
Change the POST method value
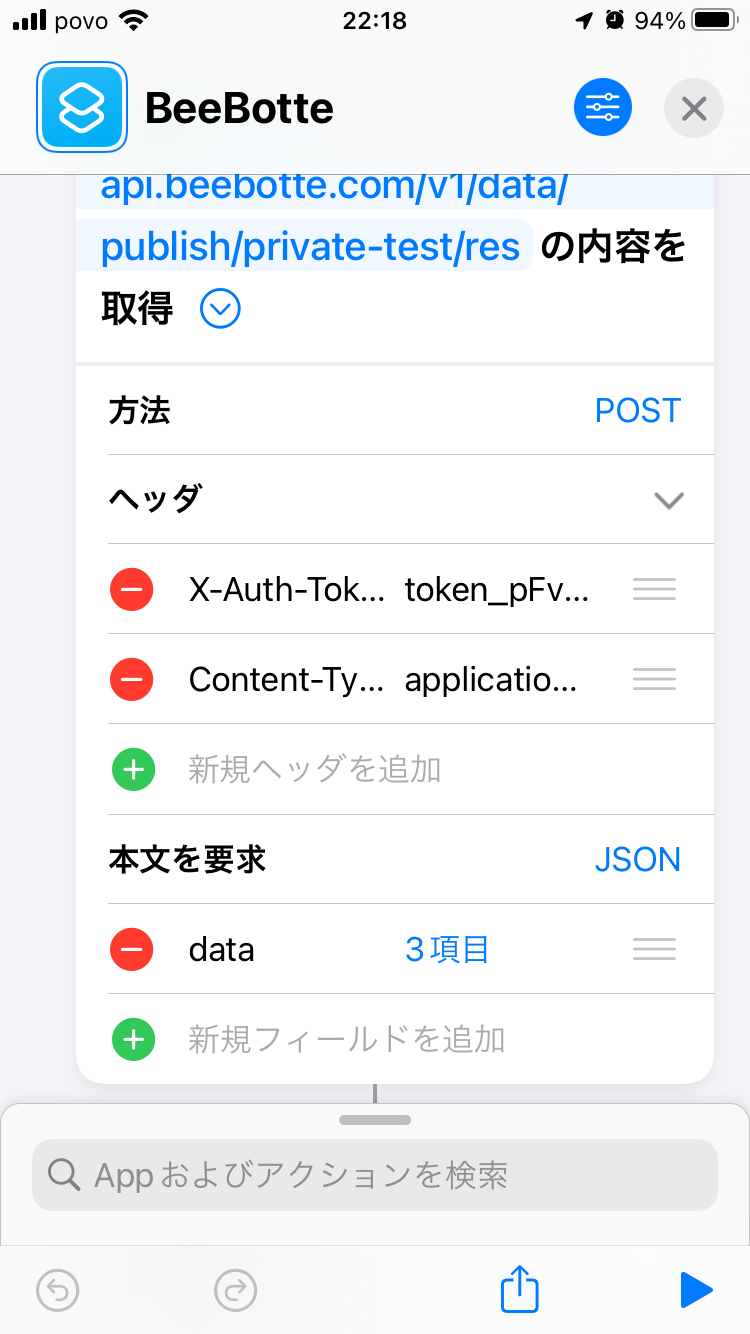tap(637, 410)
